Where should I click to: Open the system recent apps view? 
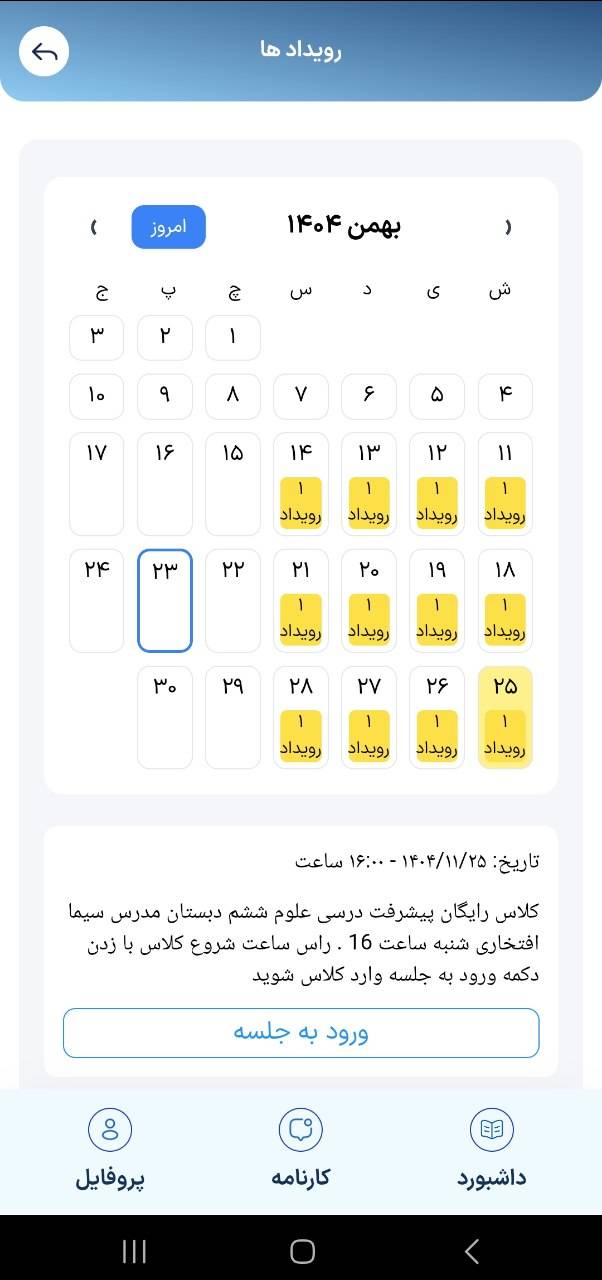[134, 1251]
